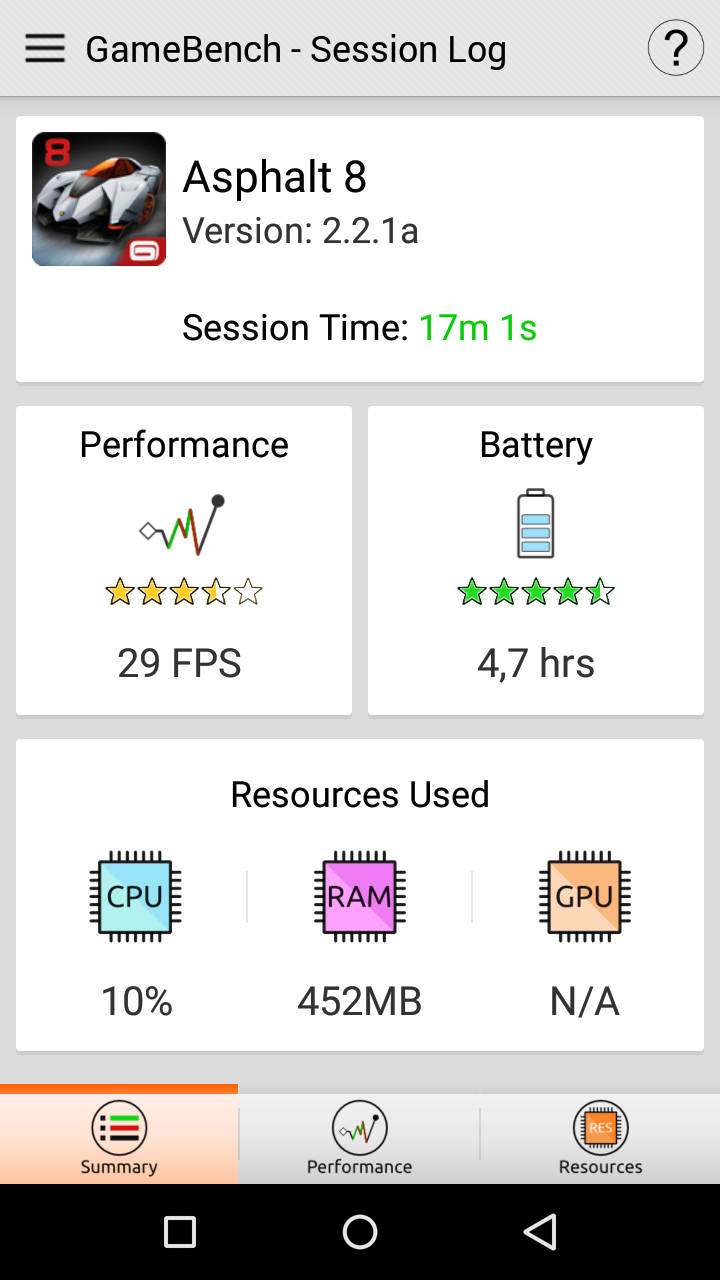This screenshot has height=1280, width=720.
Task: Tap the help question mark icon
Action: (675, 48)
